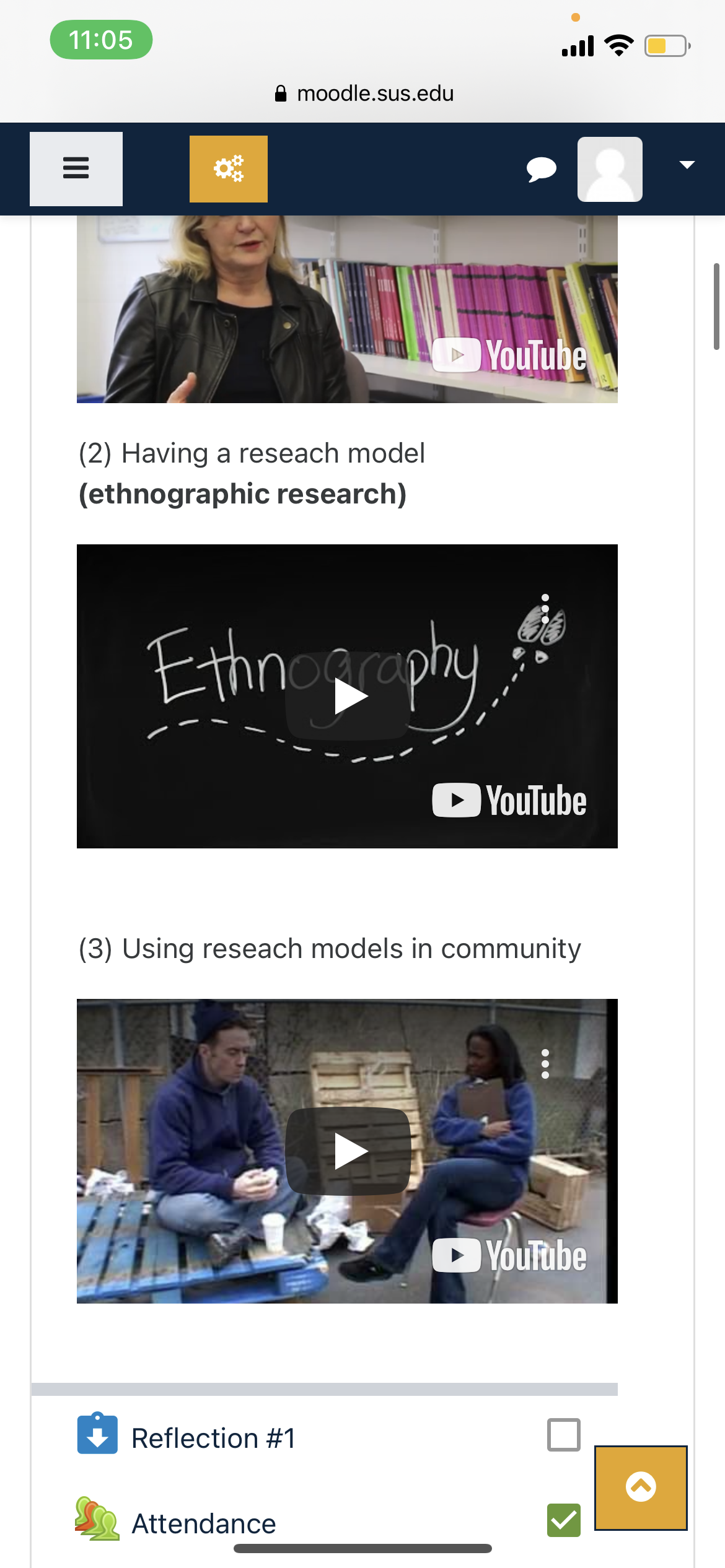Viewport: 725px width, 1568px height.
Task: Open the hamburger navigation menu
Action: click(x=76, y=168)
